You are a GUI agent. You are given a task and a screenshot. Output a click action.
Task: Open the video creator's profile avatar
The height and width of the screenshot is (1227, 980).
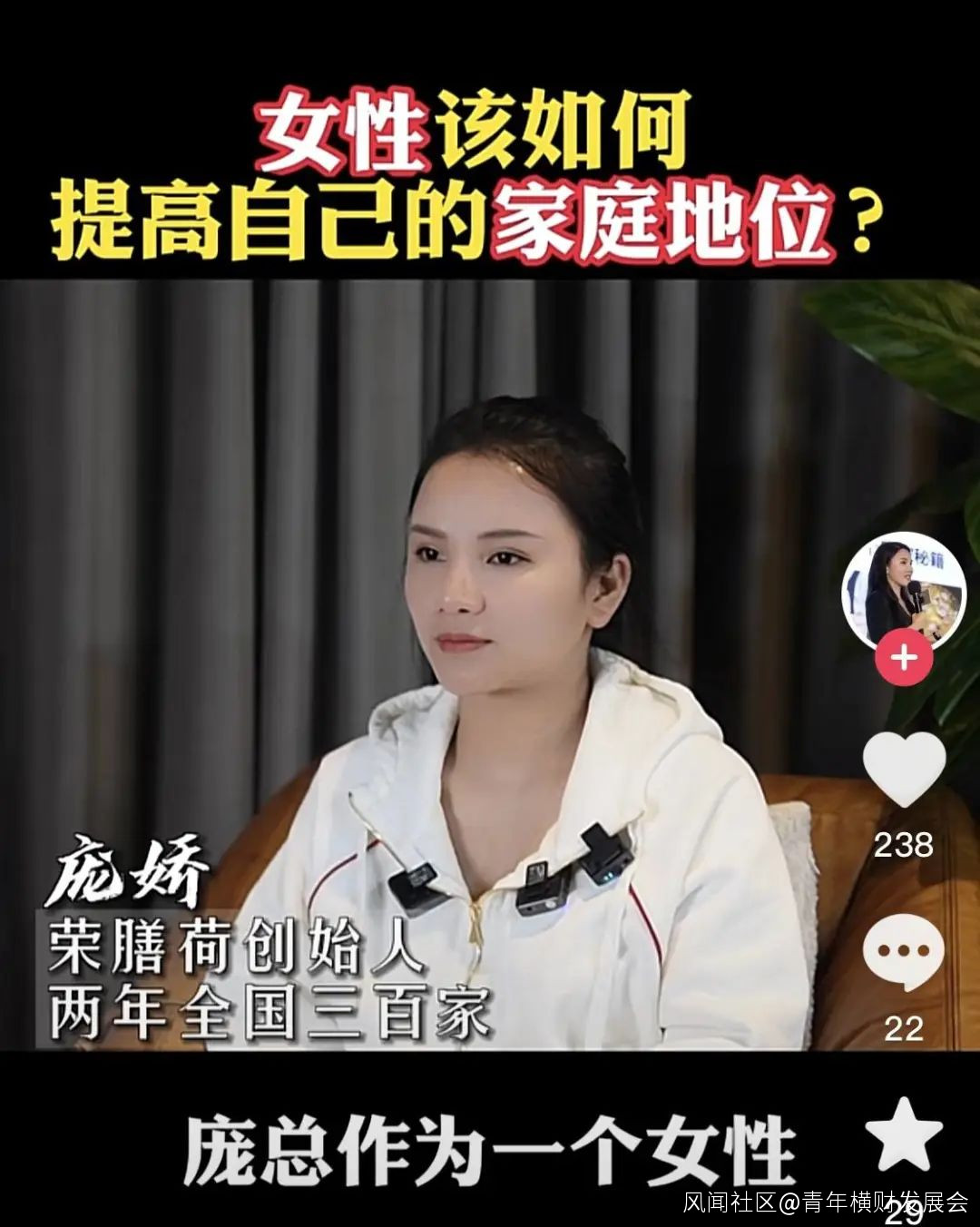tap(903, 590)
